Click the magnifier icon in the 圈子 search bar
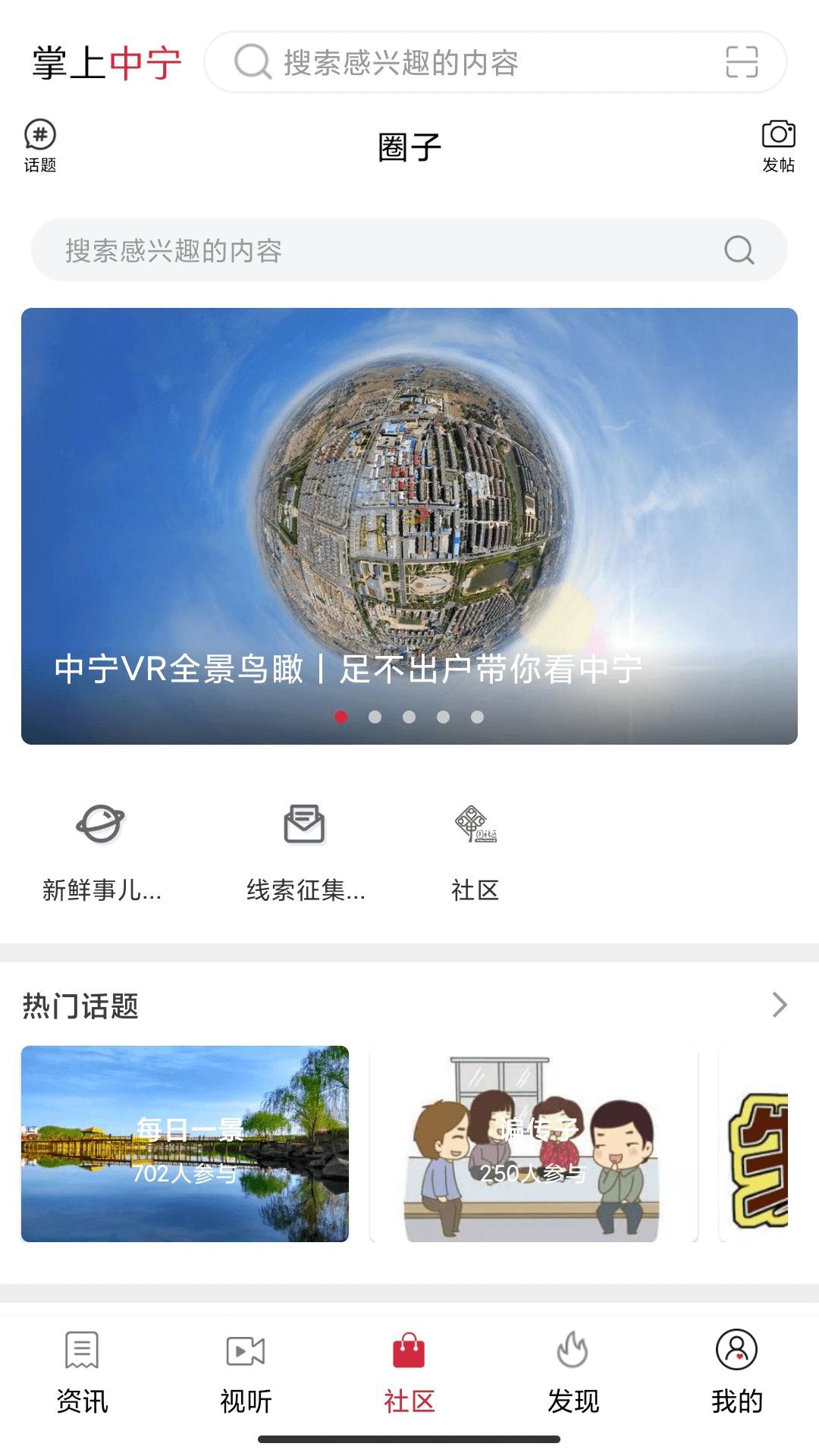This screenshot has height=1456, width=819. 736,249
